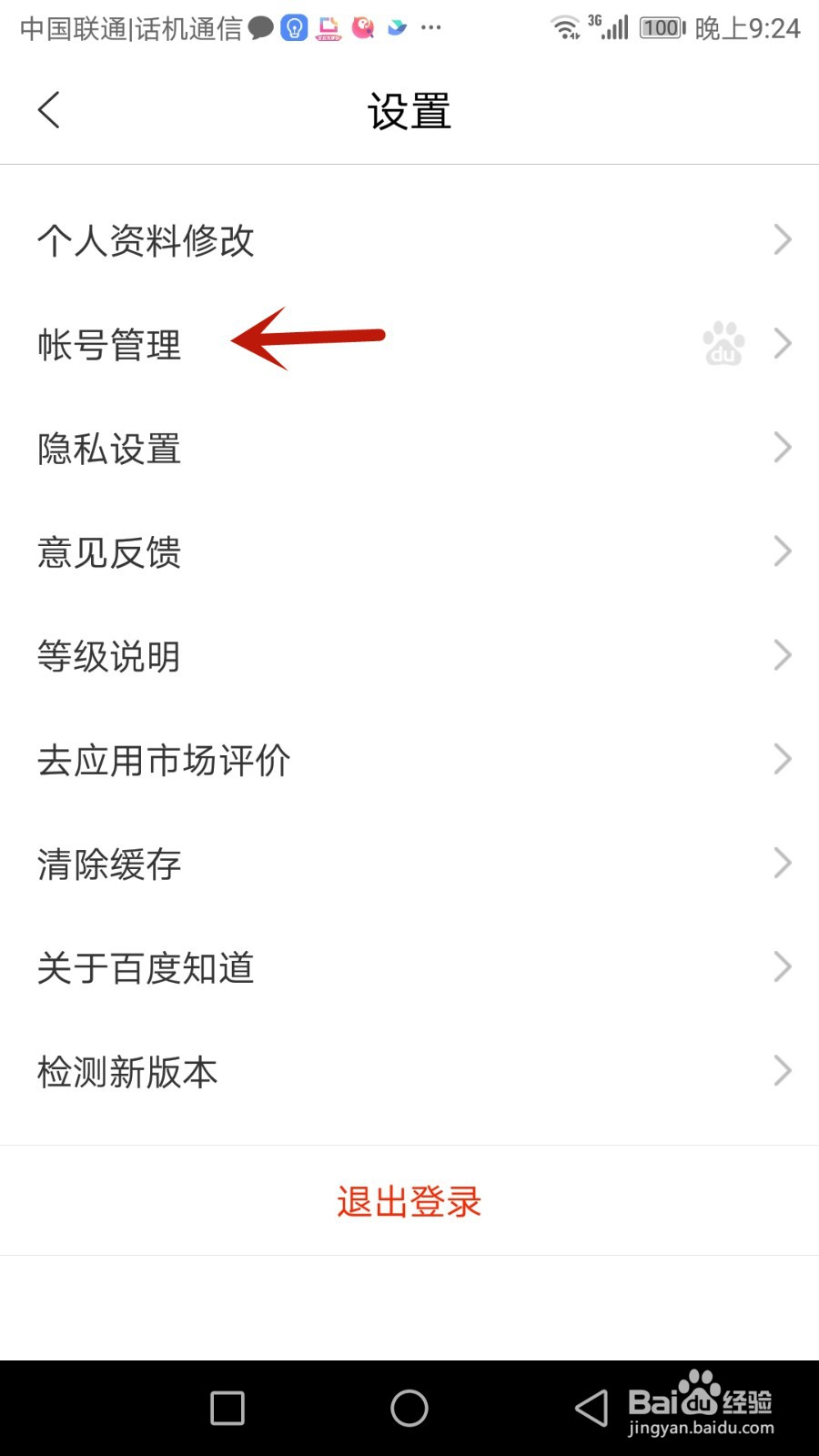The image size is (819, 1456).
Task: Tap the square recent apps button
Action: tap(226, 1407)
